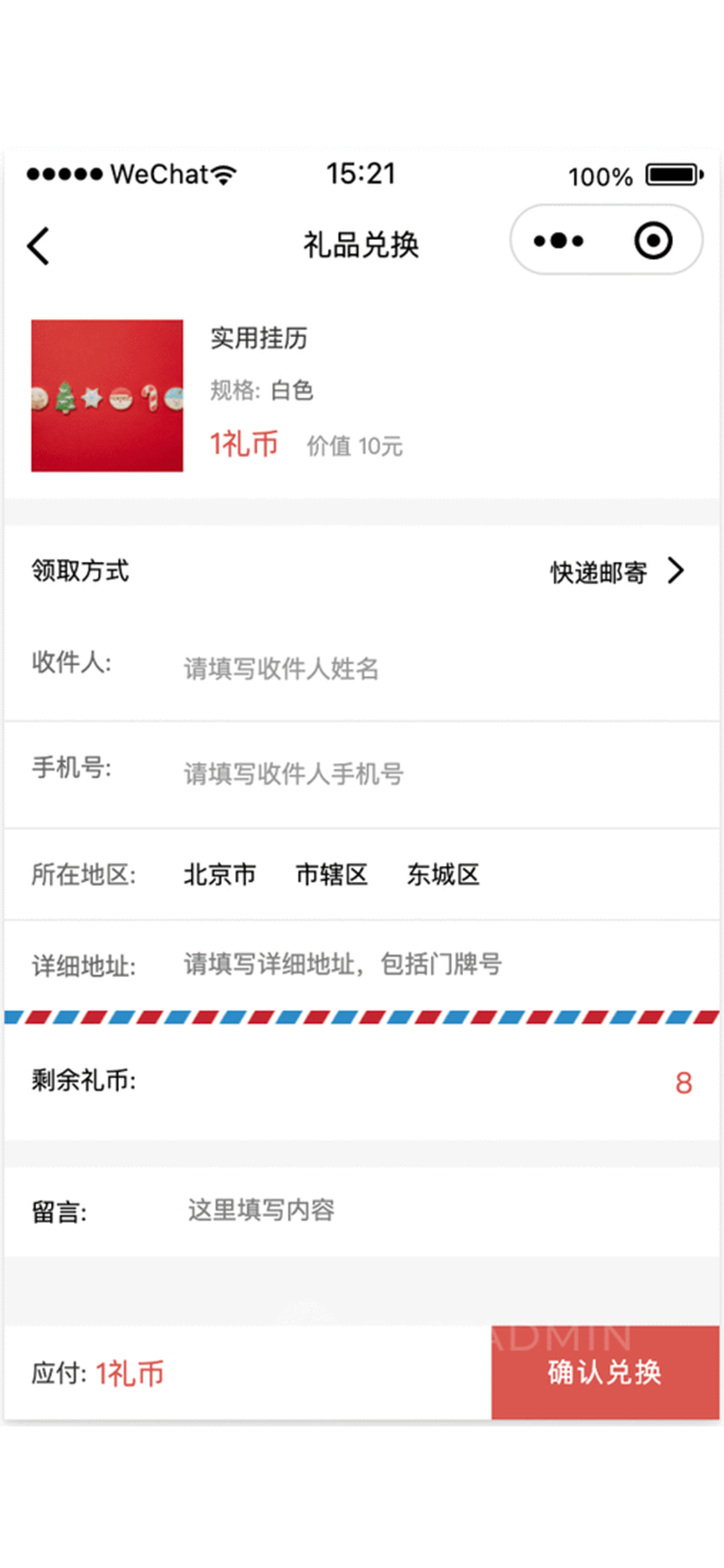Close the mini program via the circle icon
This screenshot has height=1568, width=724.
(653, 241)
